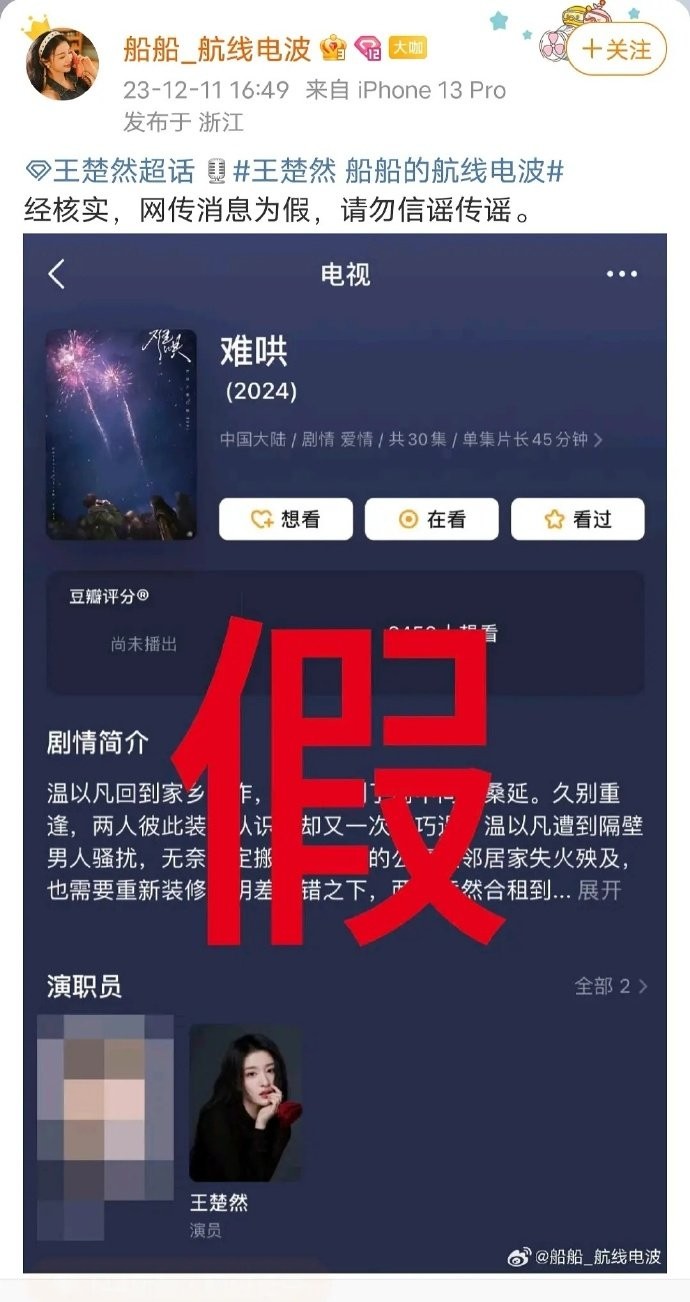This screenshot has width=690, height=1302.
Task: Open the #王楚然 船船的航线电波# hashtag
Action: point(398,171)
